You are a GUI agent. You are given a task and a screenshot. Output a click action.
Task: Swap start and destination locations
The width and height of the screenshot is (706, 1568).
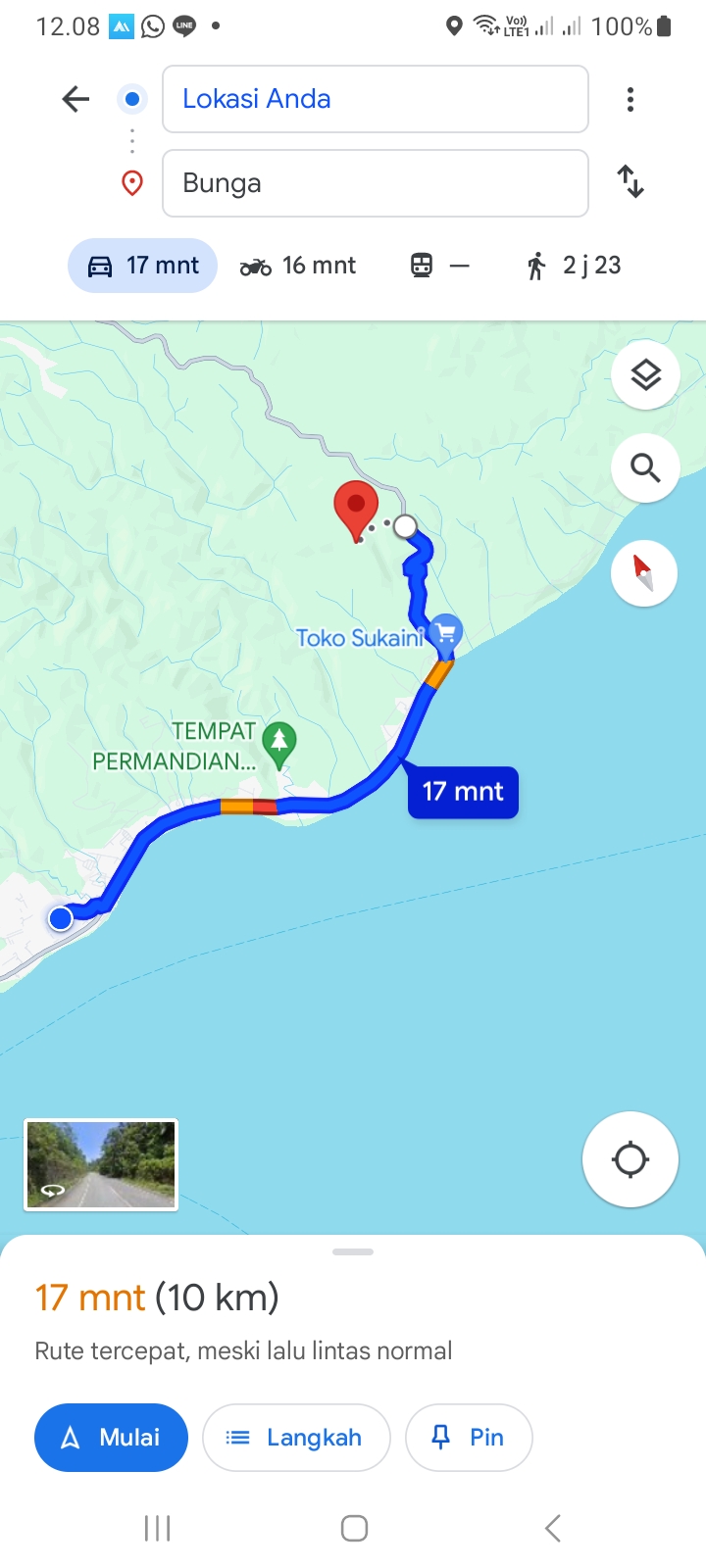630,182
